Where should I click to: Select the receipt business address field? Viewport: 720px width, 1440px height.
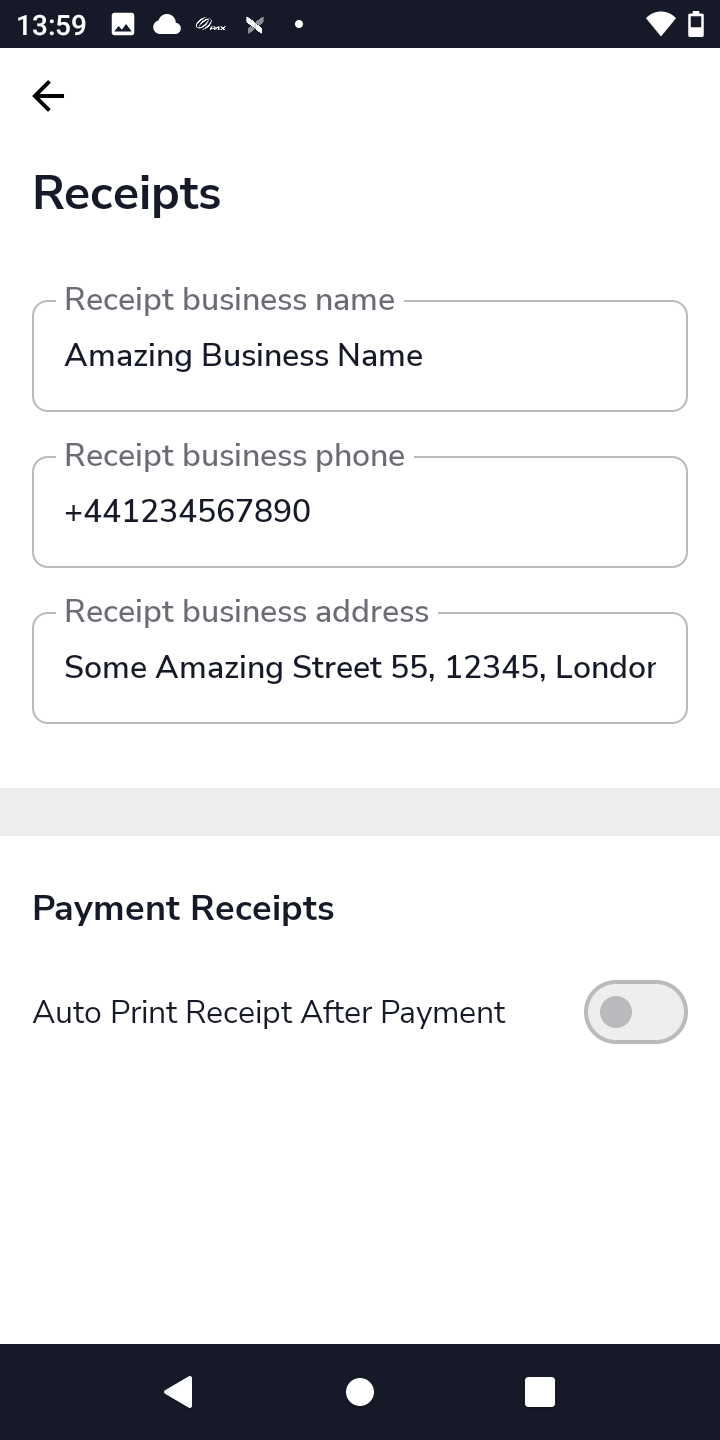point(360,668)
